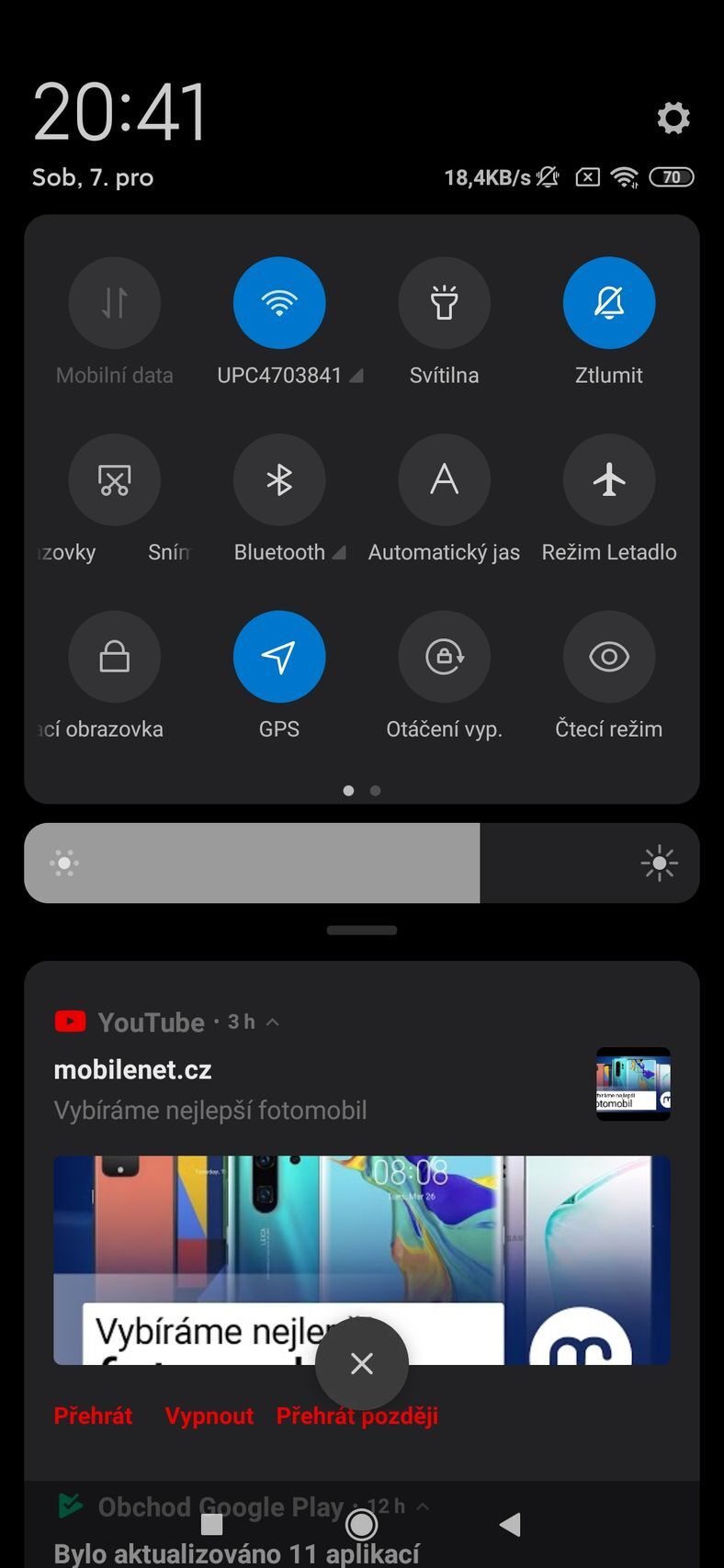Tap Přehrát to play the video
The image size is (724, 1568).
(x=92, y=1416)
